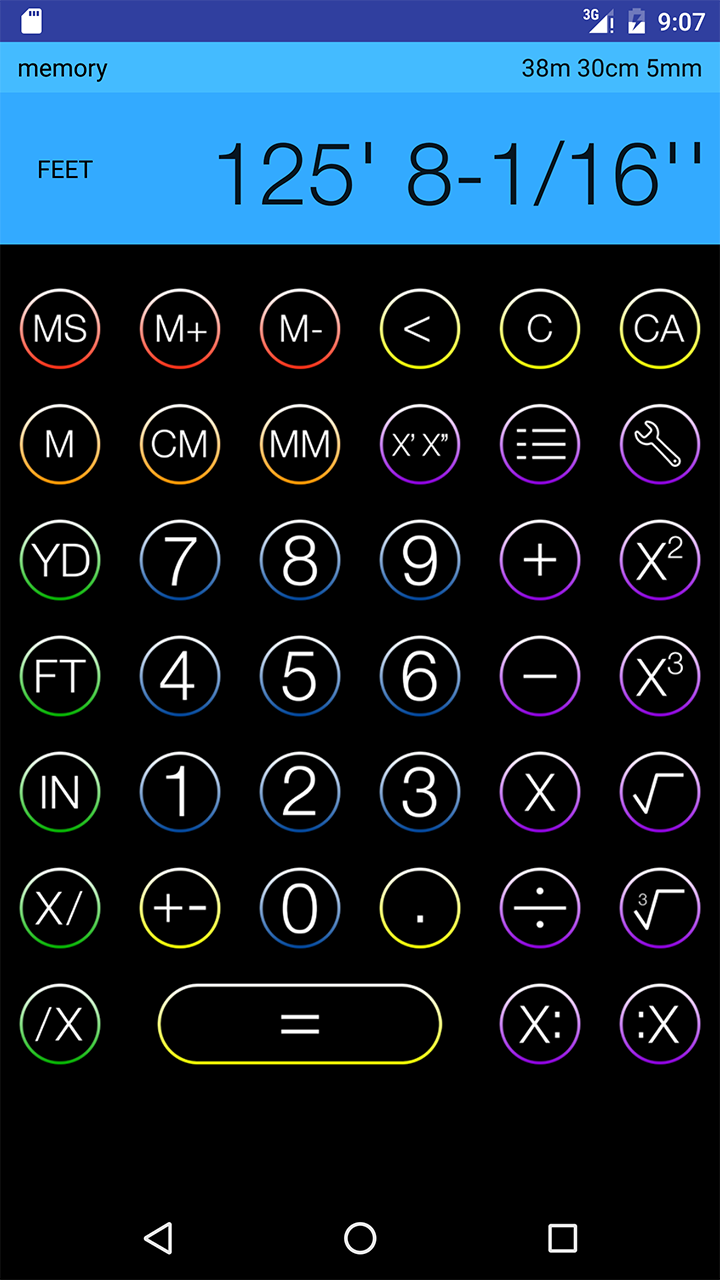Open the list/history icon
The width and height of the screenshot is (720, 1280).
coord(539,444)
